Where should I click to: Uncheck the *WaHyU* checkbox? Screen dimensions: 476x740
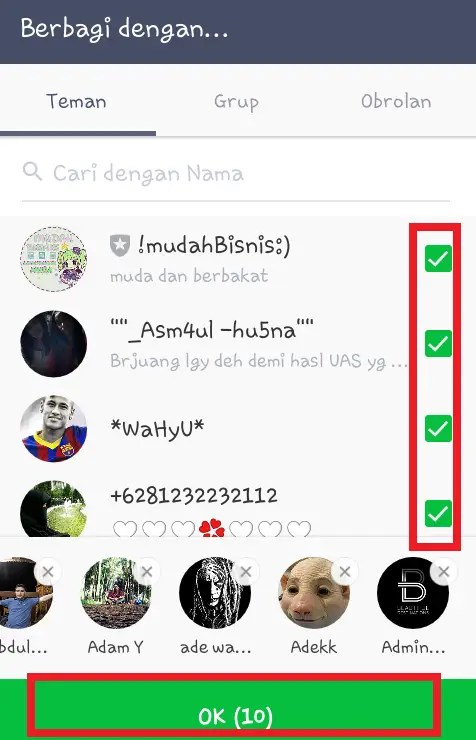pos(438,429)
